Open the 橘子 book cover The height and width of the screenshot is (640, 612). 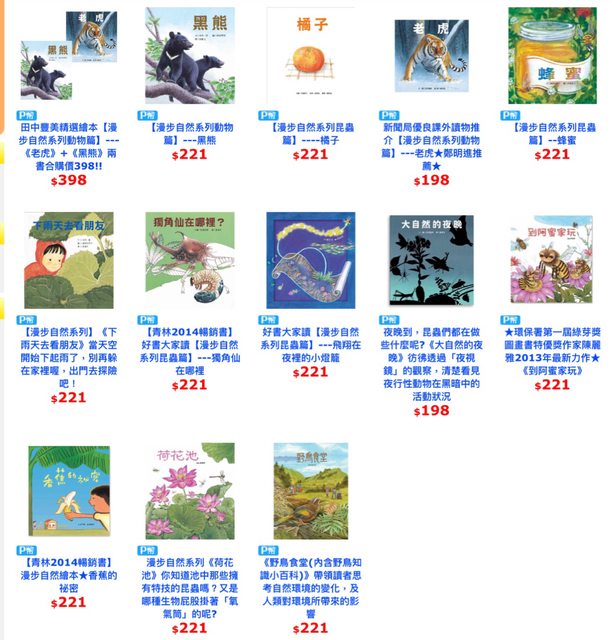[310, 55]
